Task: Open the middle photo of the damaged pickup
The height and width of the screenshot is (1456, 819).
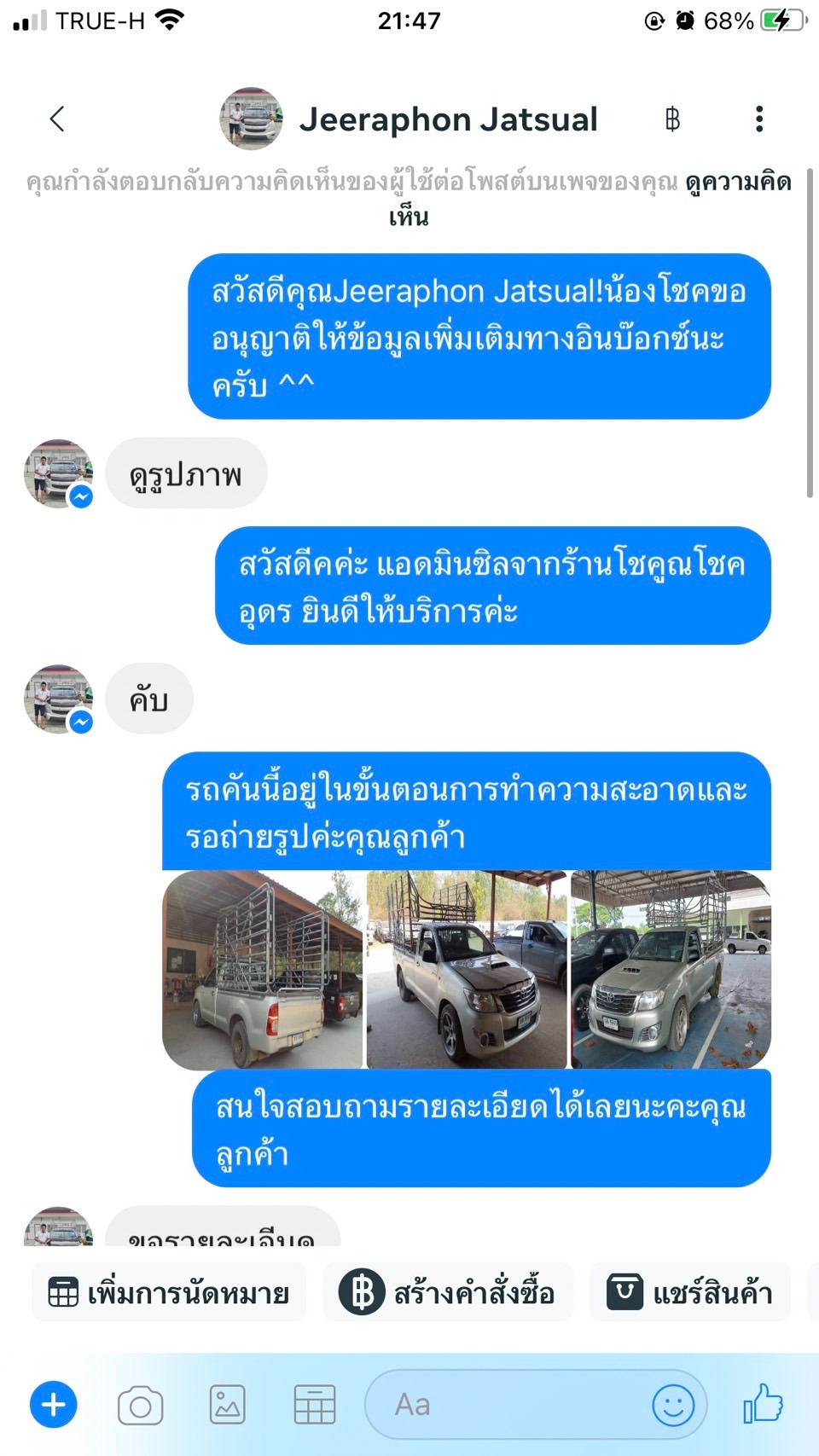Action: pos(467,970)
